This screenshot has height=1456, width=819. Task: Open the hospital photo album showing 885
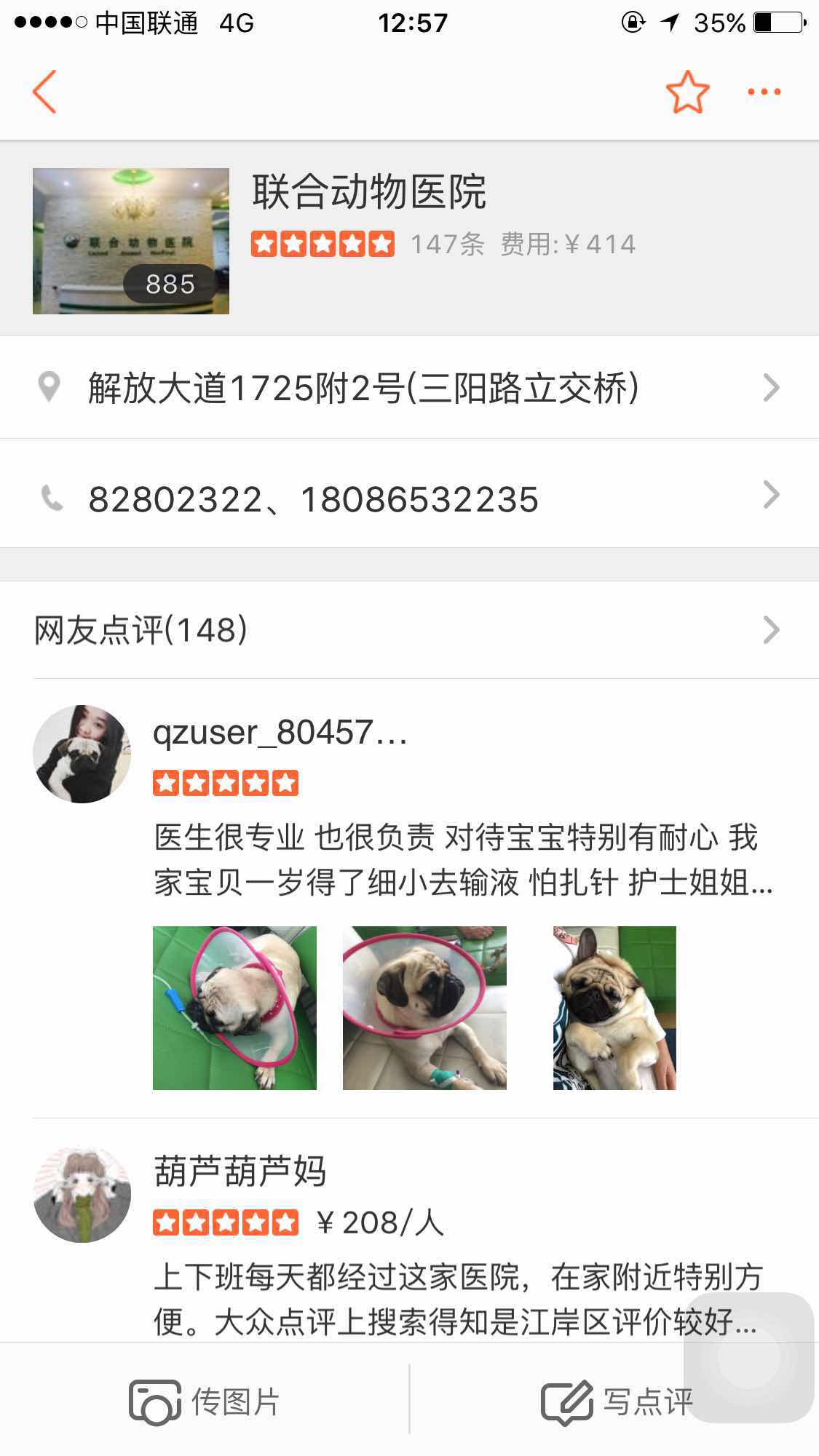point(131,242)
